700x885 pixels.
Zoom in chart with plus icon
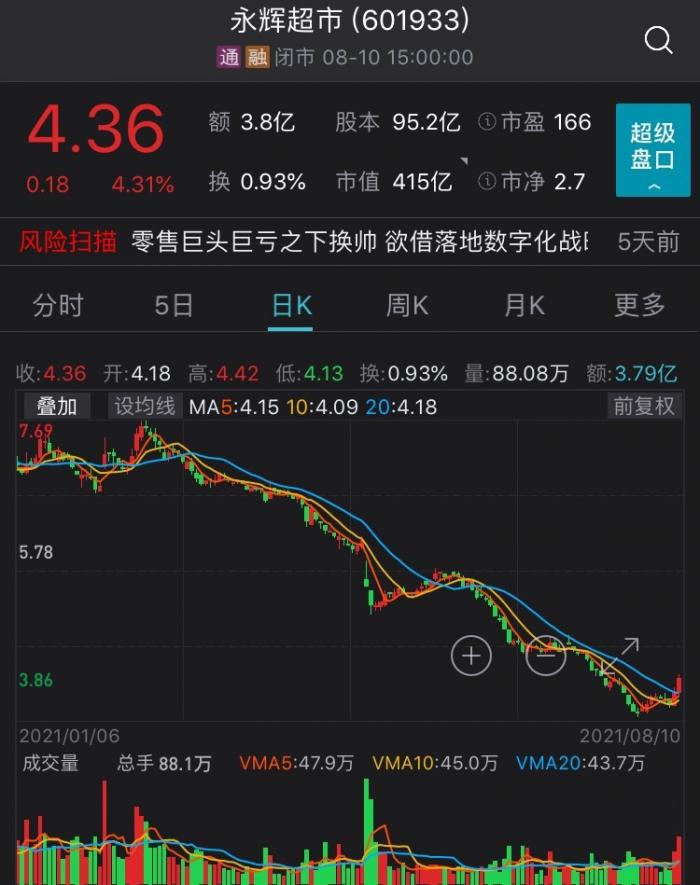click(x=471, y=655)
